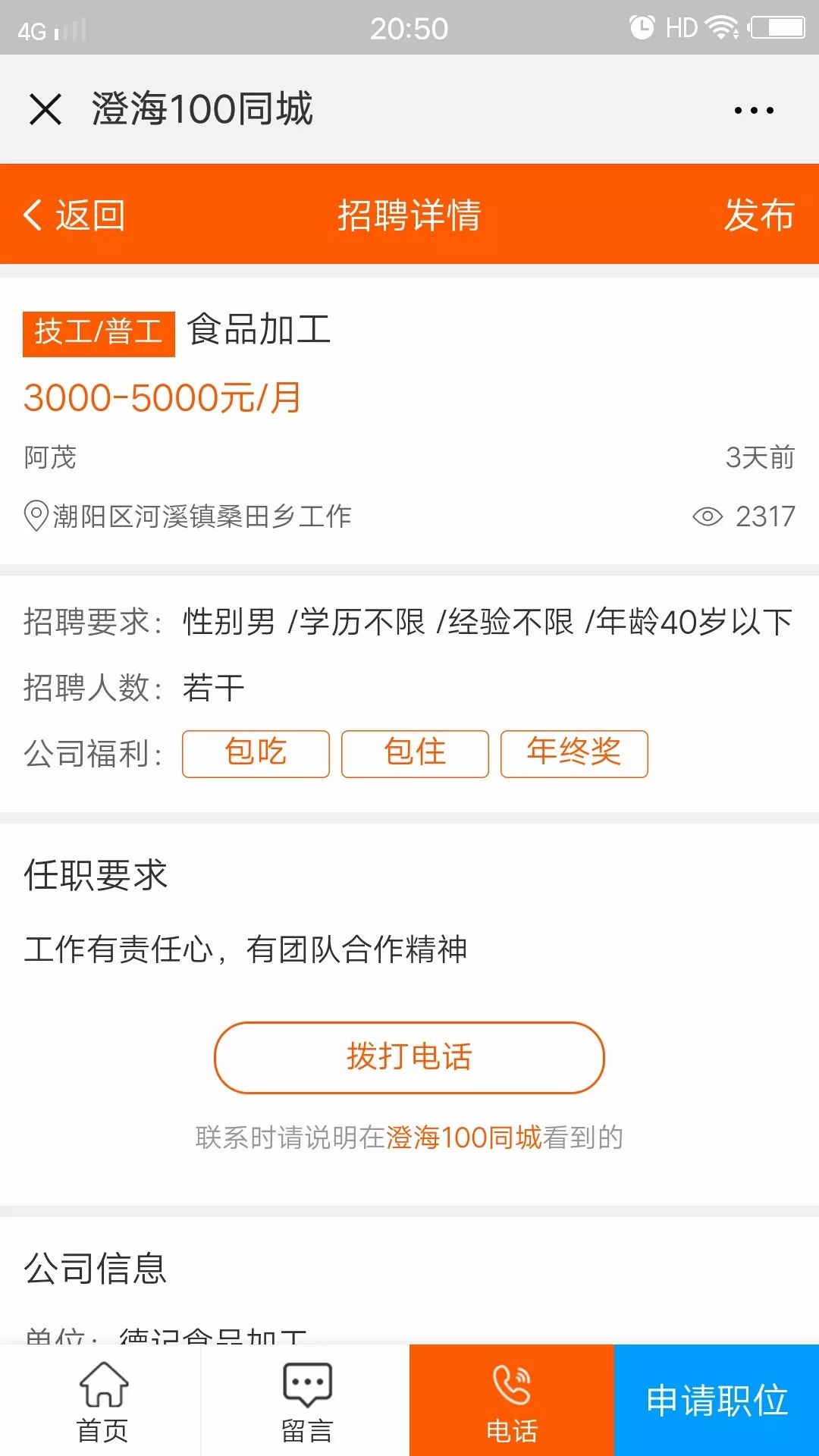The image size is (819, 1456).
Task: Go to the 首页 tab
Action: point(102,1401)
